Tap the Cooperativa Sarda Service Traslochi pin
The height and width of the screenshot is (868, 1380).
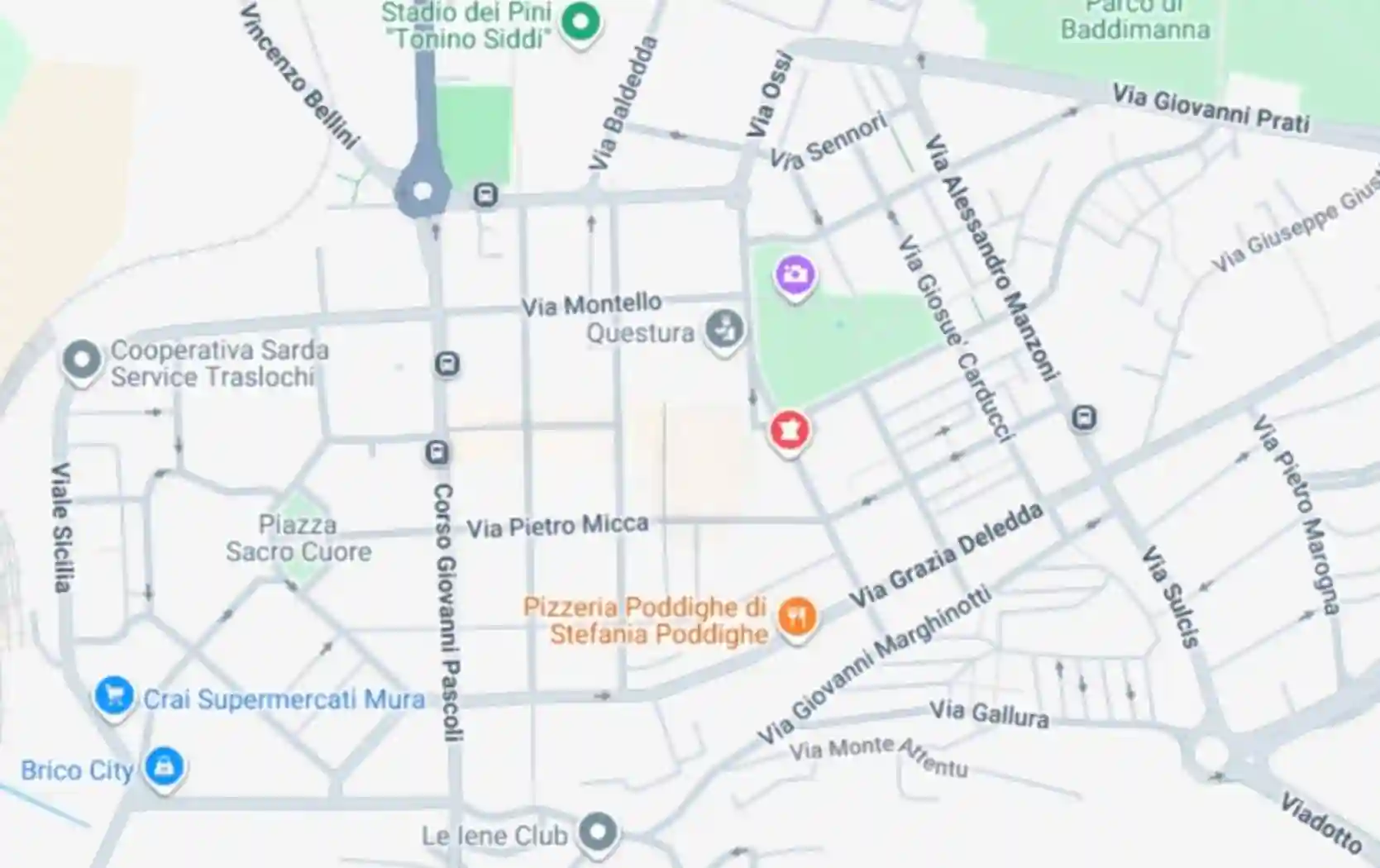point(82,361)
